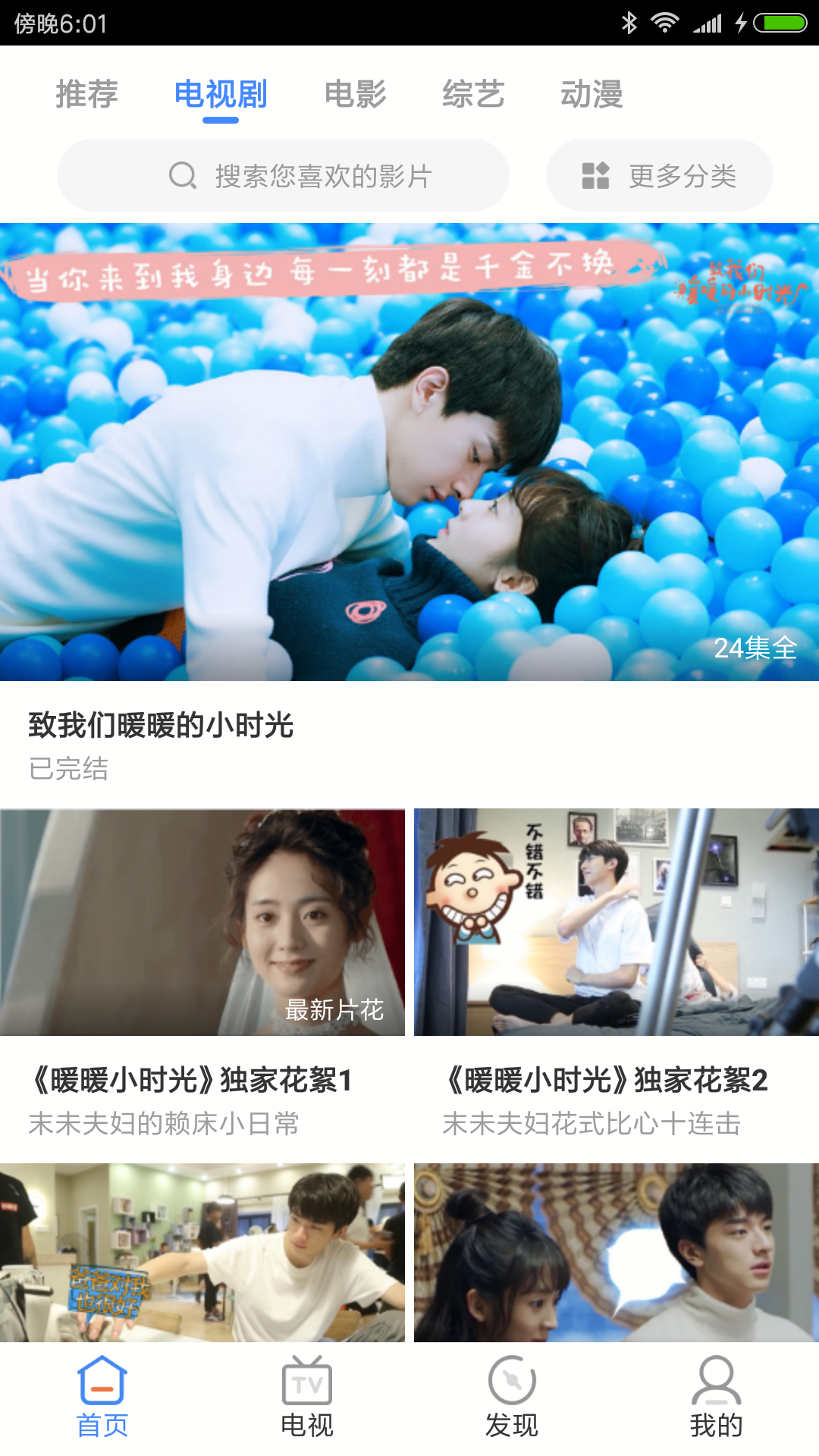Viewport: 819px width, 1456px height.
Task: Switch to the 推荐 tab
Action: click(86, 94)
